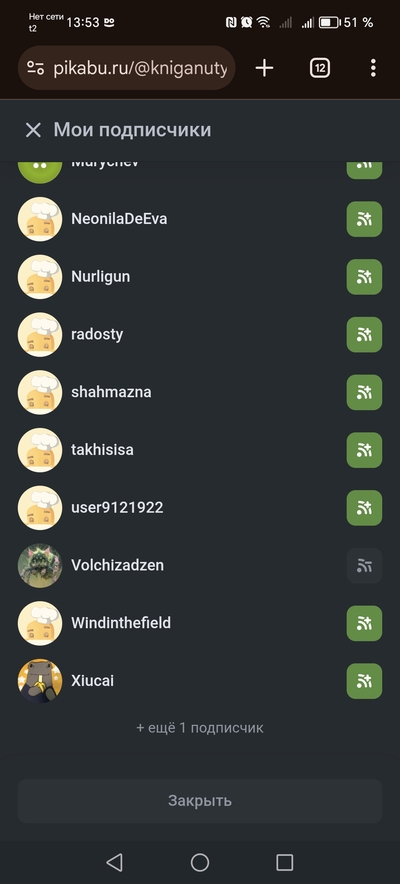
Task: Open radosty's profile
Action: (97, 334)
